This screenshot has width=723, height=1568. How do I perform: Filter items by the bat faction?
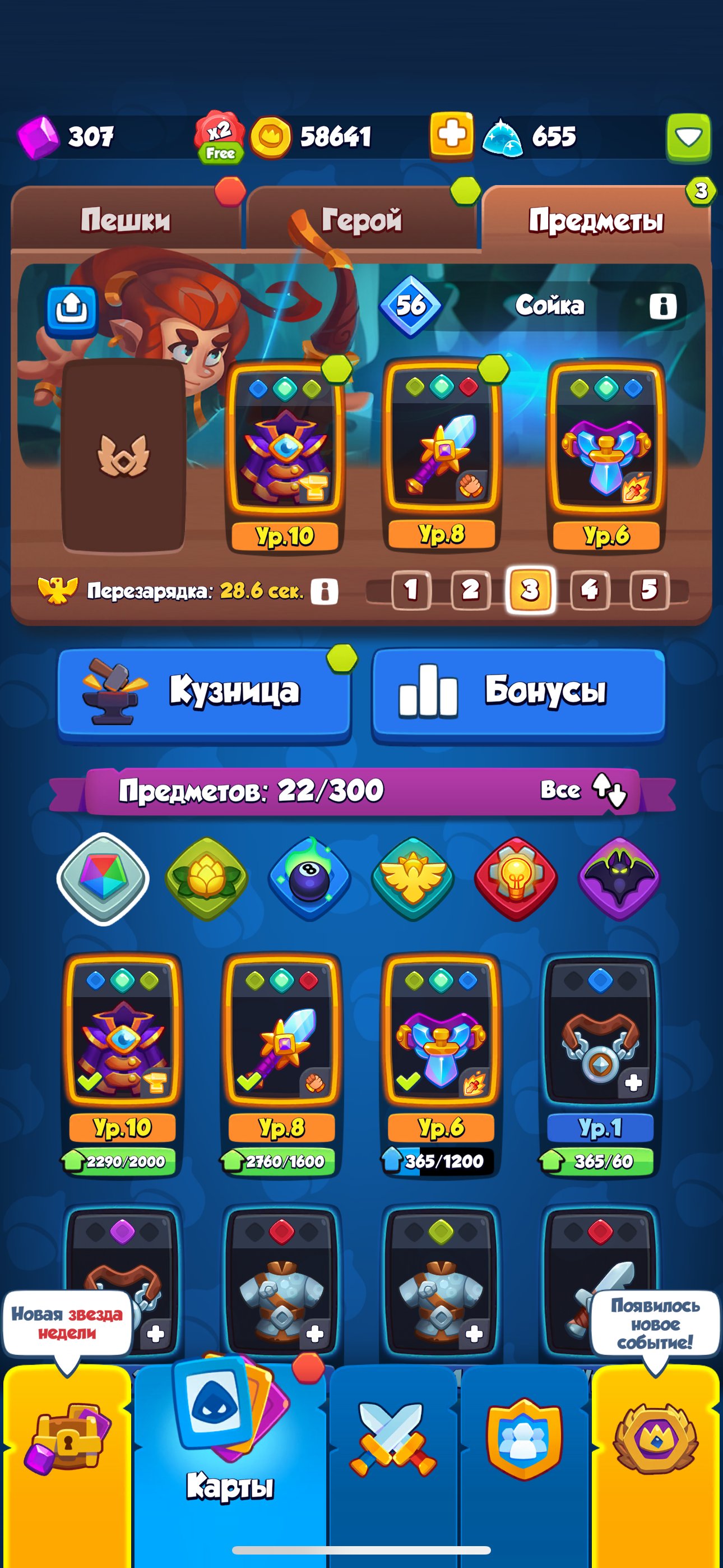(618, 878)
